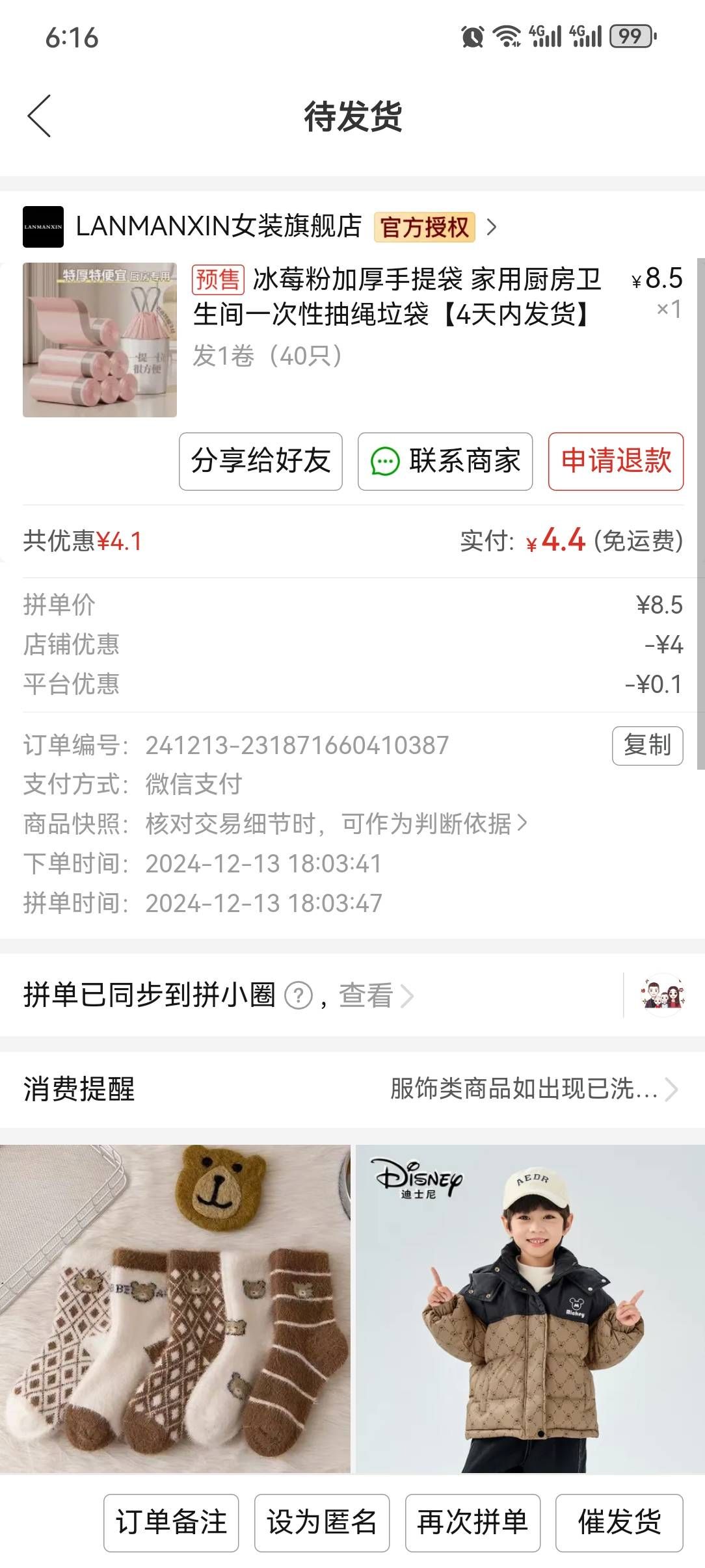The height and width of the screenshot is (1568, 705).
Task: Tap 查看 to open 拼小圈
Action: [x=375, y=995]
